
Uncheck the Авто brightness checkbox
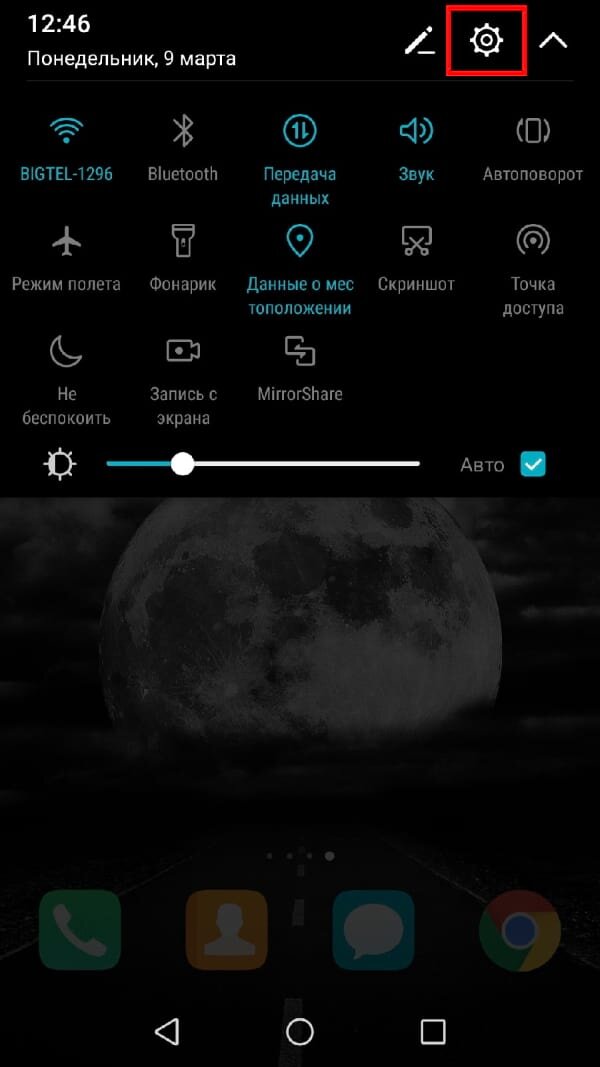(533, 465)
